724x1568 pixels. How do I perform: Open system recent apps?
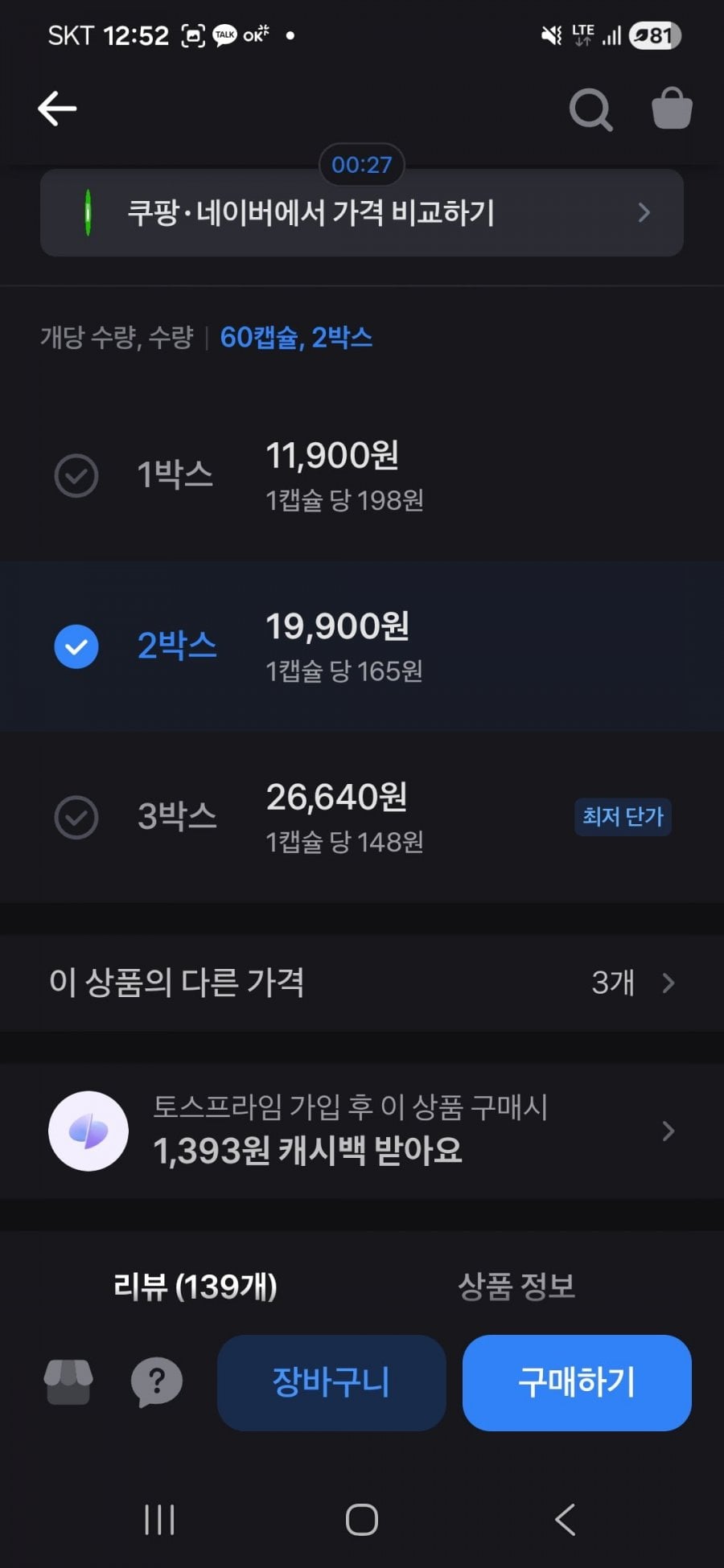159,1520
